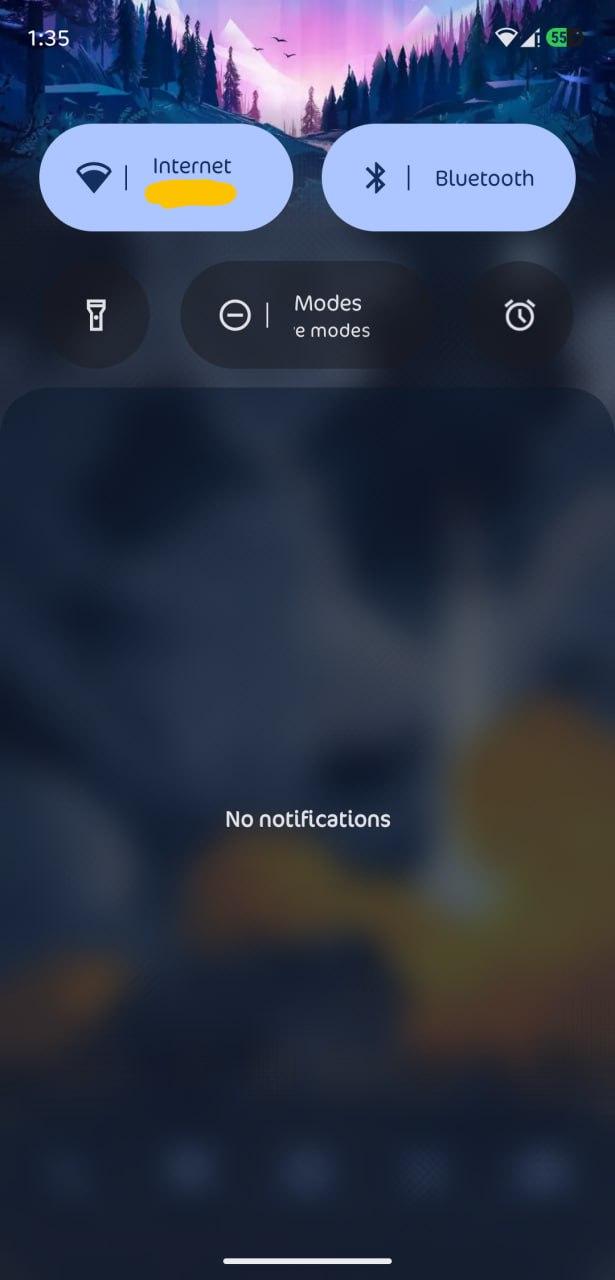Toggle the Bluetooth tile
This screenshot has width=615, height=1280.
pyautogui.click(x=448, y=178)
